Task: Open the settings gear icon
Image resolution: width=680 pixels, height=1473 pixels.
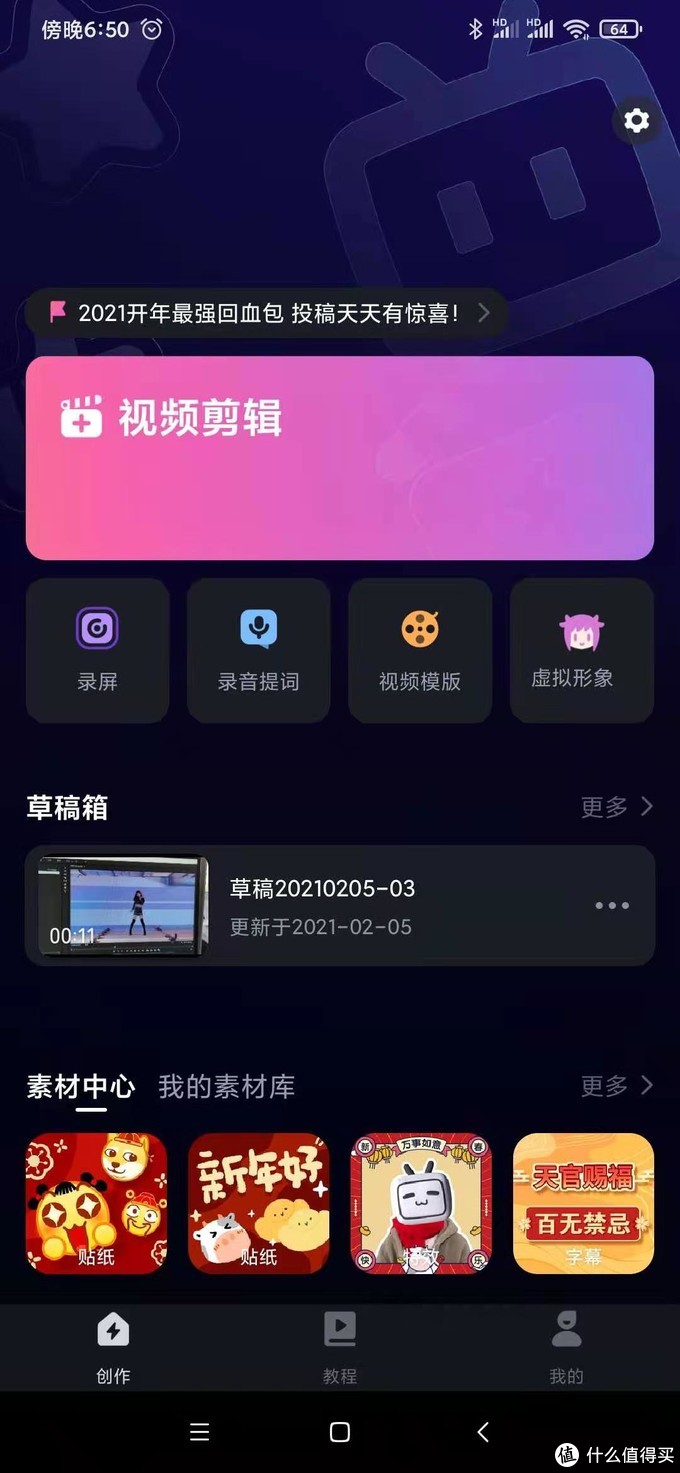Action: (636, 121)
